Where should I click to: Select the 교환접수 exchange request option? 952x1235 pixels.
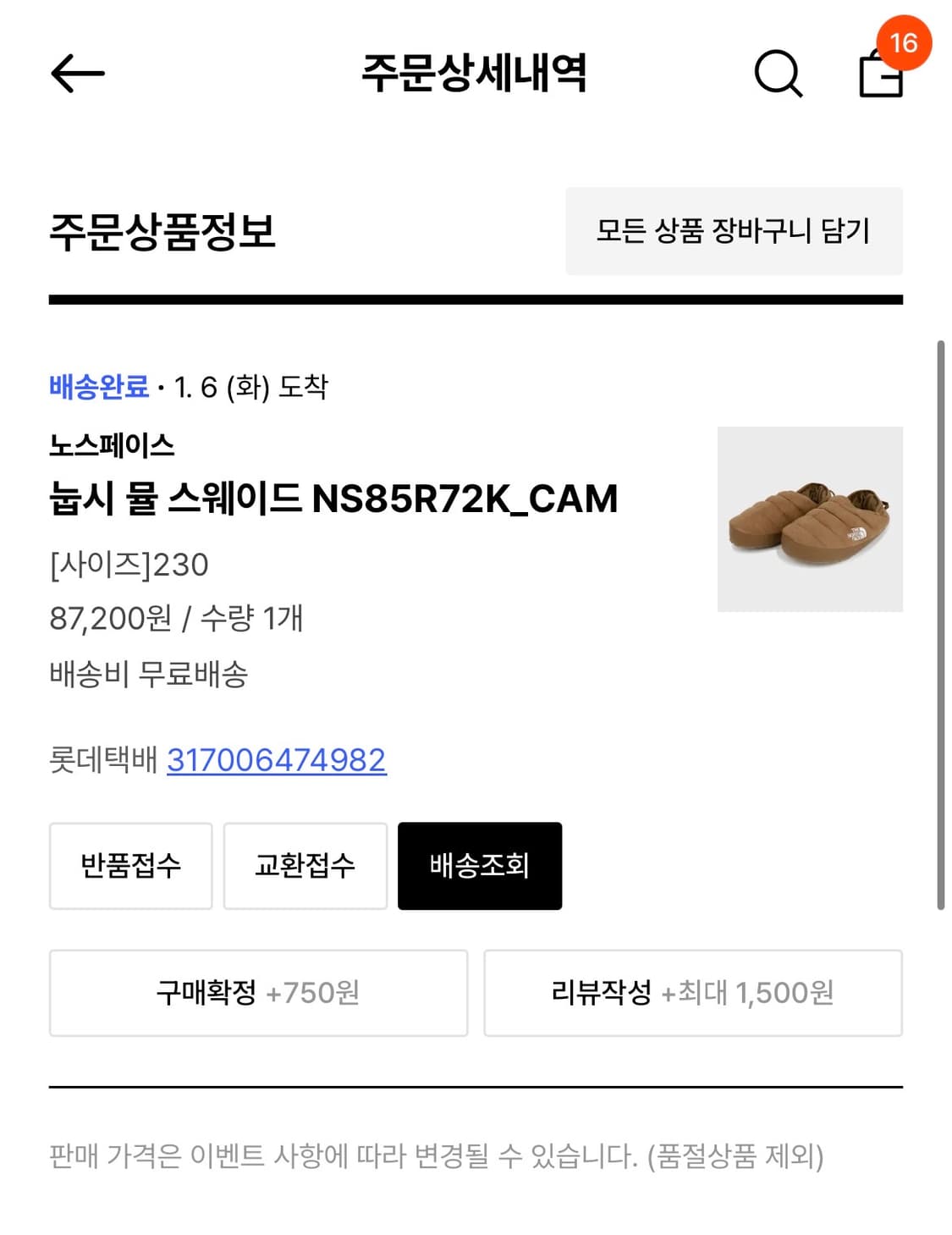(305, 865)
